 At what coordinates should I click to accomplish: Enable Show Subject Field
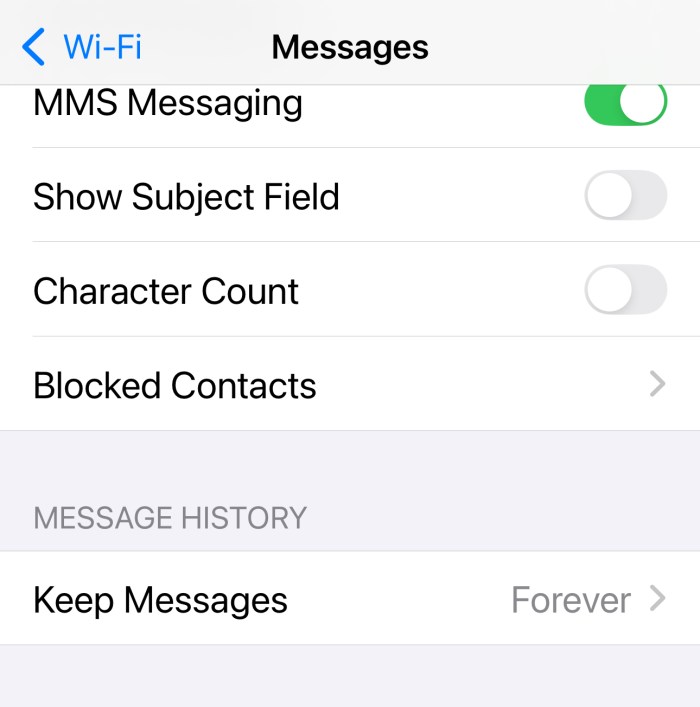click(x=625, y=196)
